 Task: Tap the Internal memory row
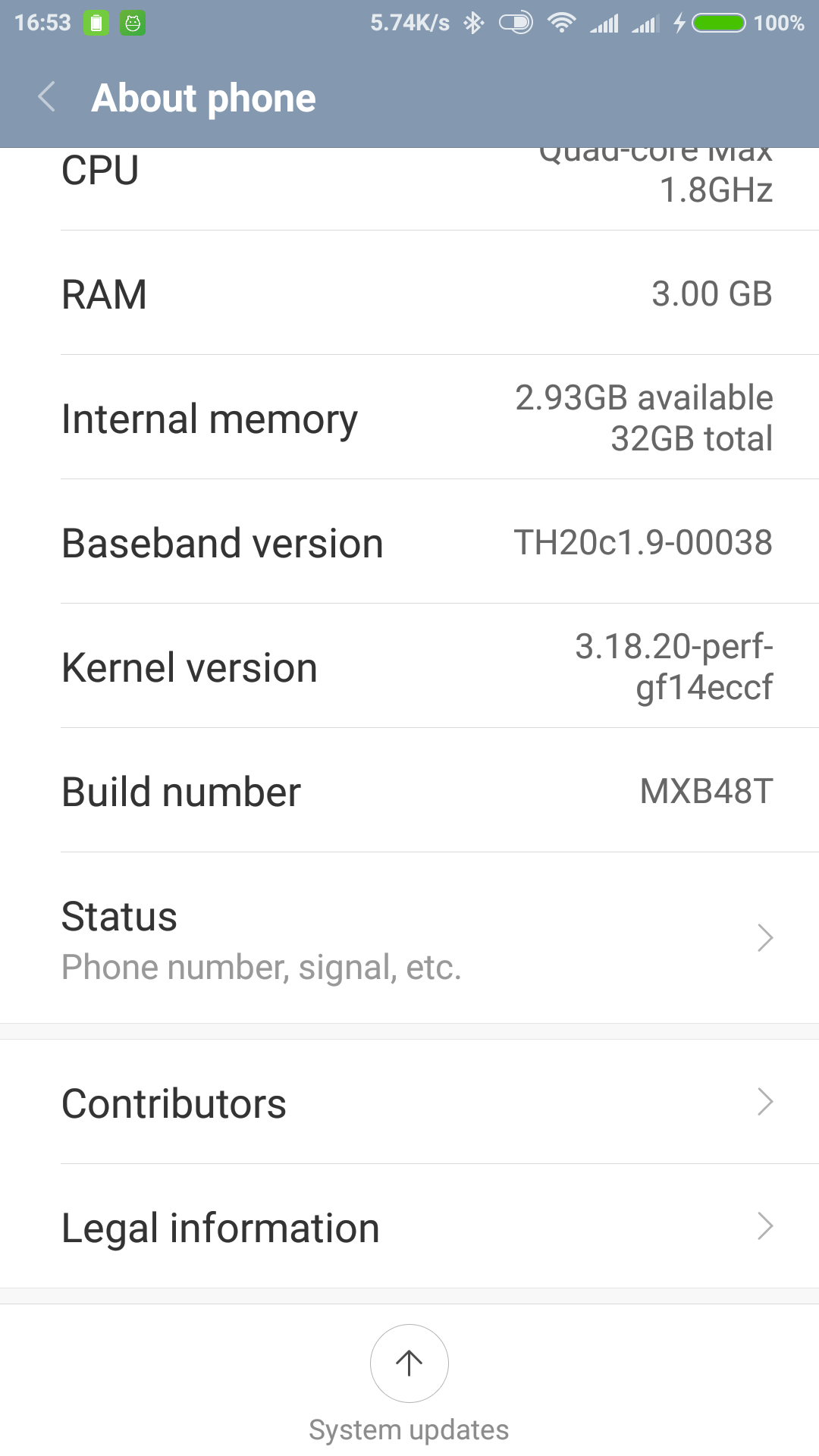click(x=409, y=419)
